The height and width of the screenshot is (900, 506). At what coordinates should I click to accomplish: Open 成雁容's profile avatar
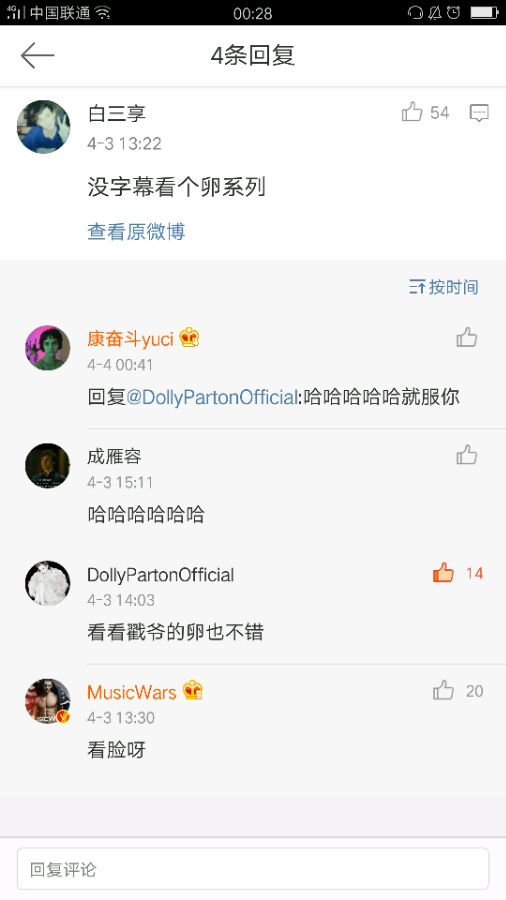(x=48, y=465)
